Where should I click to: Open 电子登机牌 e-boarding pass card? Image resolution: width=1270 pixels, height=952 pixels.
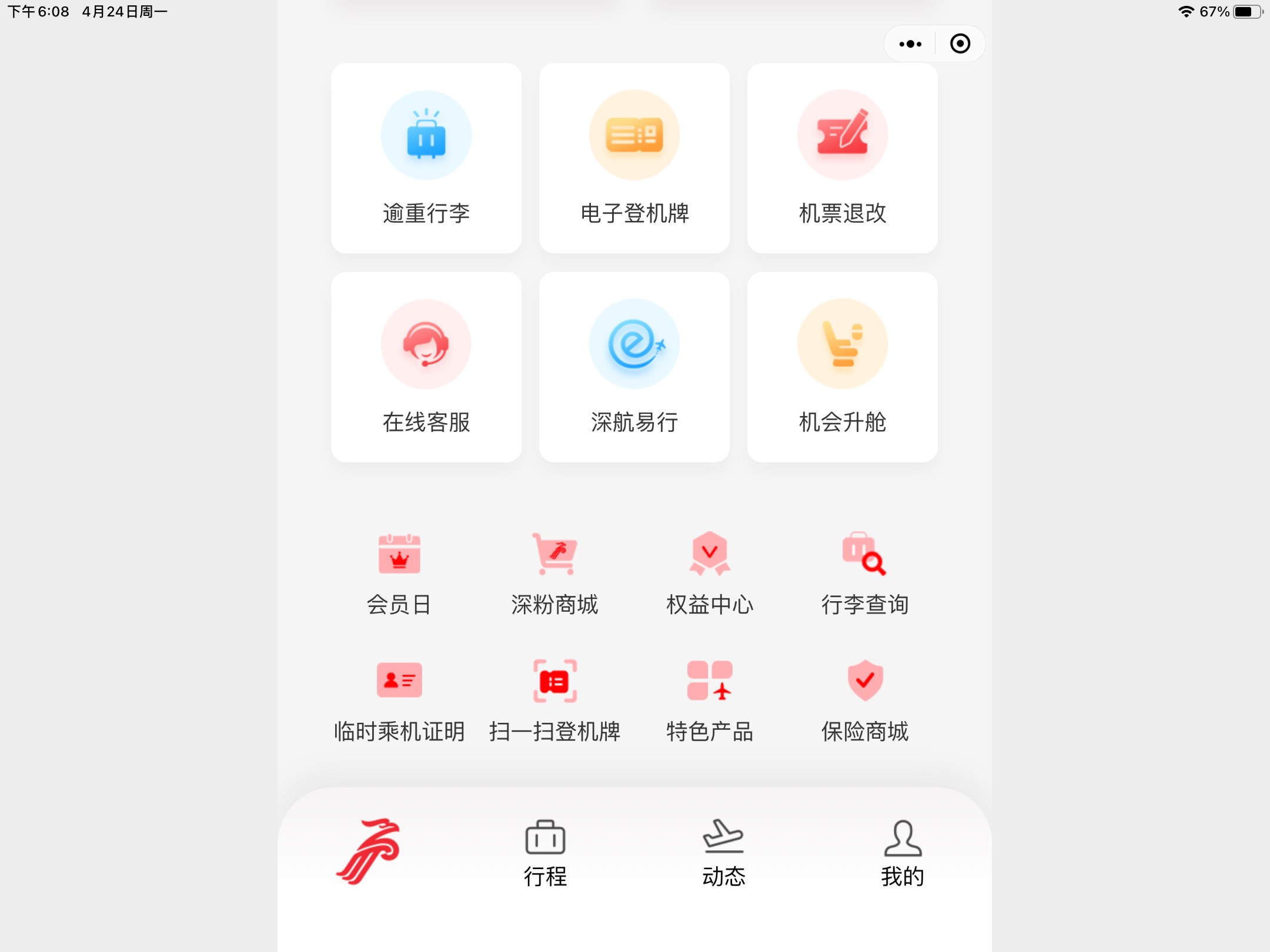coord(634,159)
